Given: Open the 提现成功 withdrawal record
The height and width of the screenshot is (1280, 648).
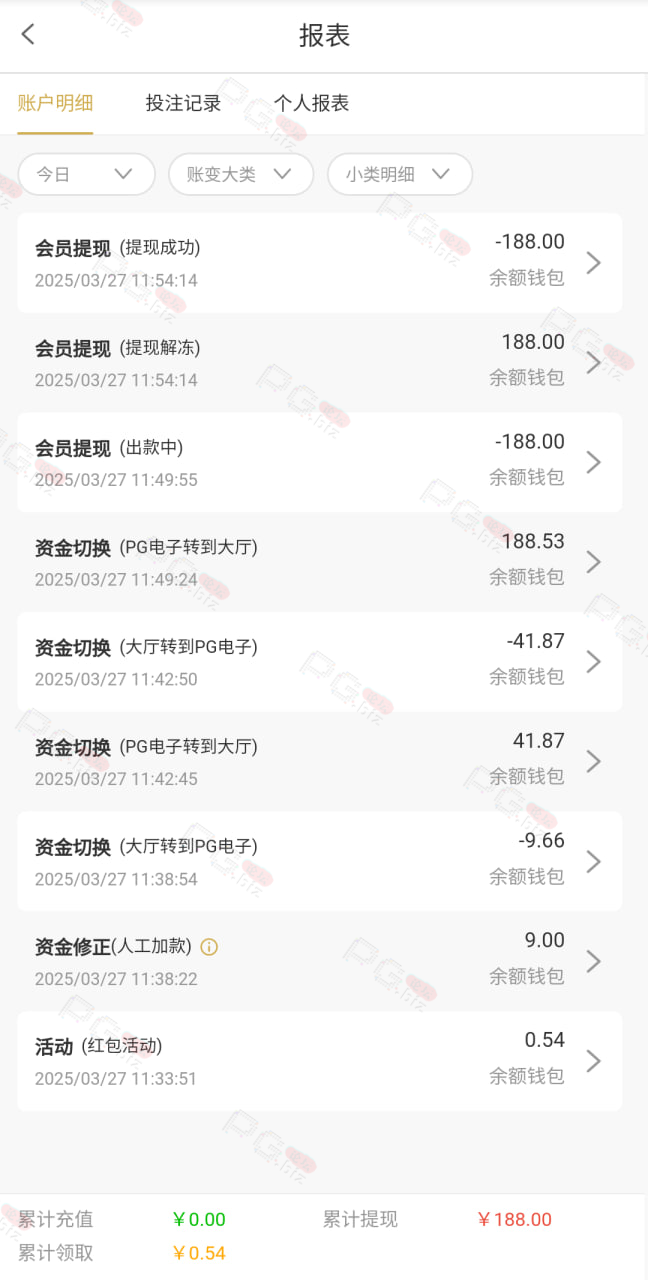Looking at the screenshot, I should click(x=320, y=262).
